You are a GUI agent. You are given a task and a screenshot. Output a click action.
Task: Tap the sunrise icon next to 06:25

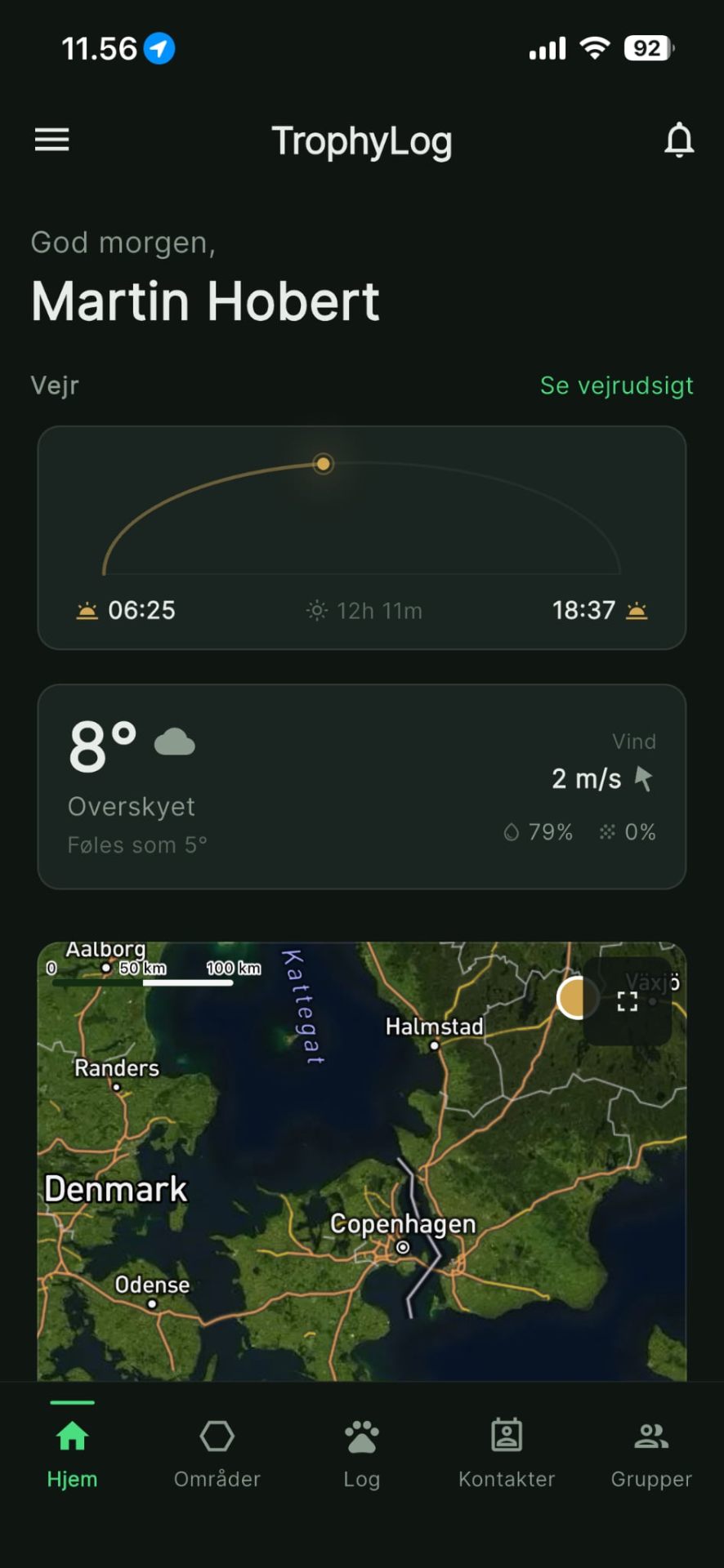86,610
